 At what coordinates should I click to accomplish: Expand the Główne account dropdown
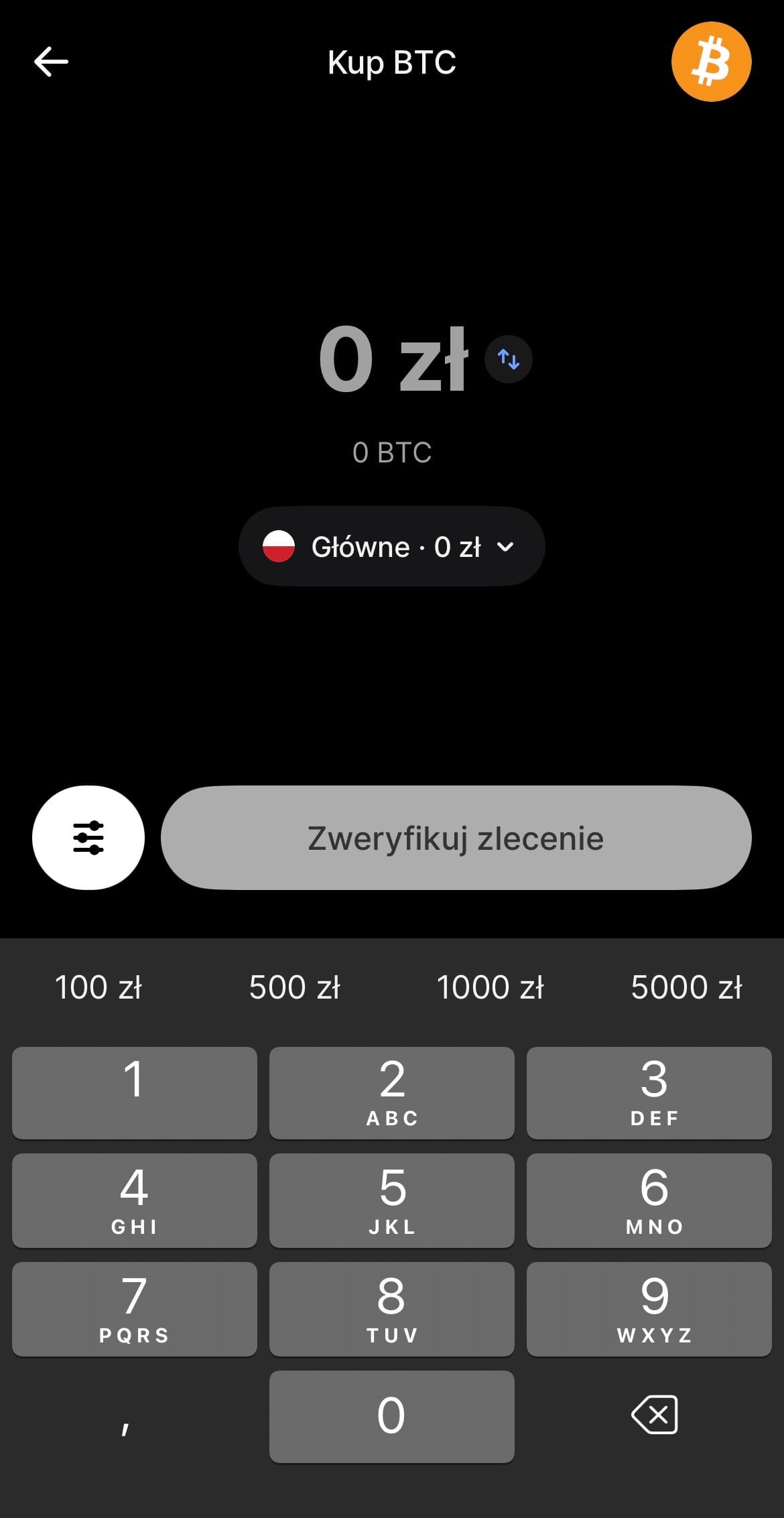[x=392, y=546]
